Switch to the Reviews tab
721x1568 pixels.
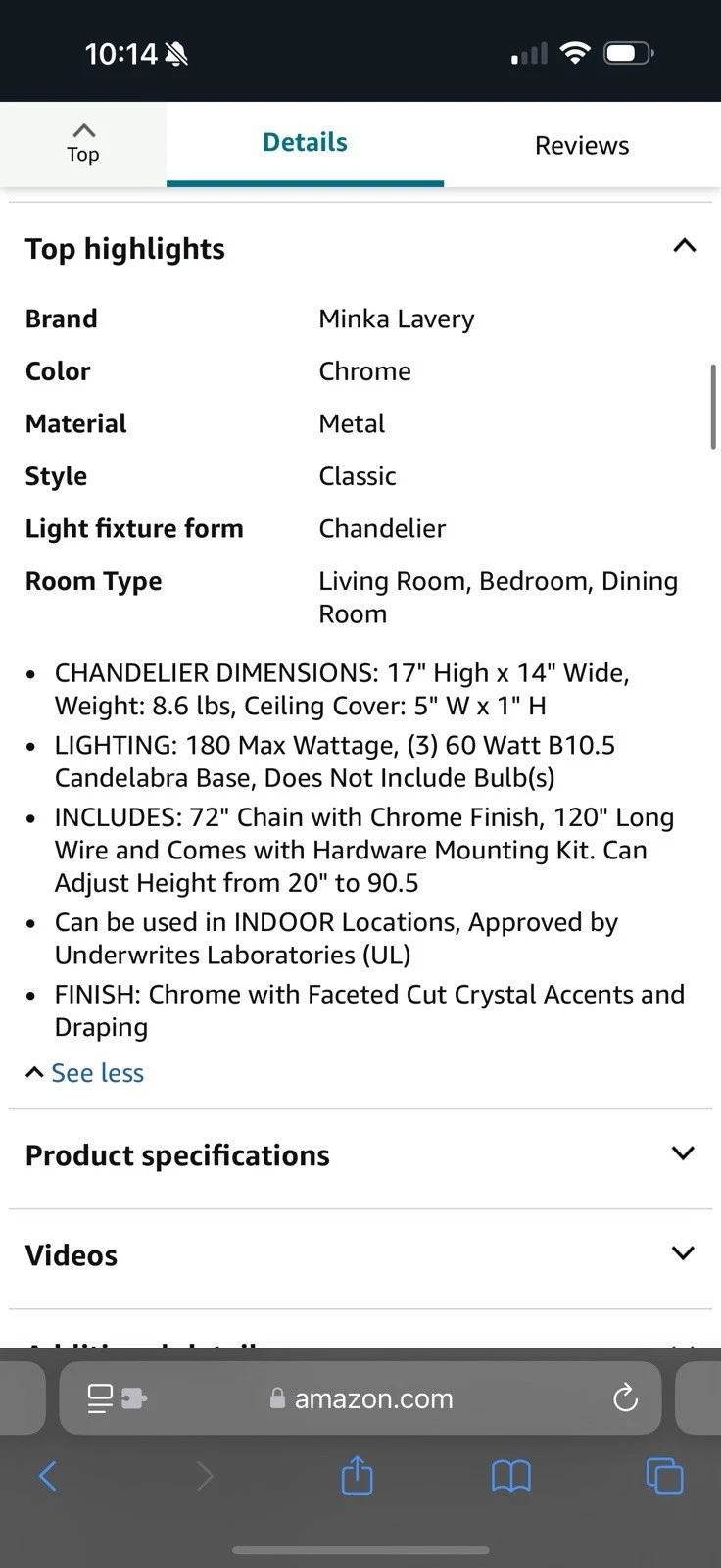(582, 145)
